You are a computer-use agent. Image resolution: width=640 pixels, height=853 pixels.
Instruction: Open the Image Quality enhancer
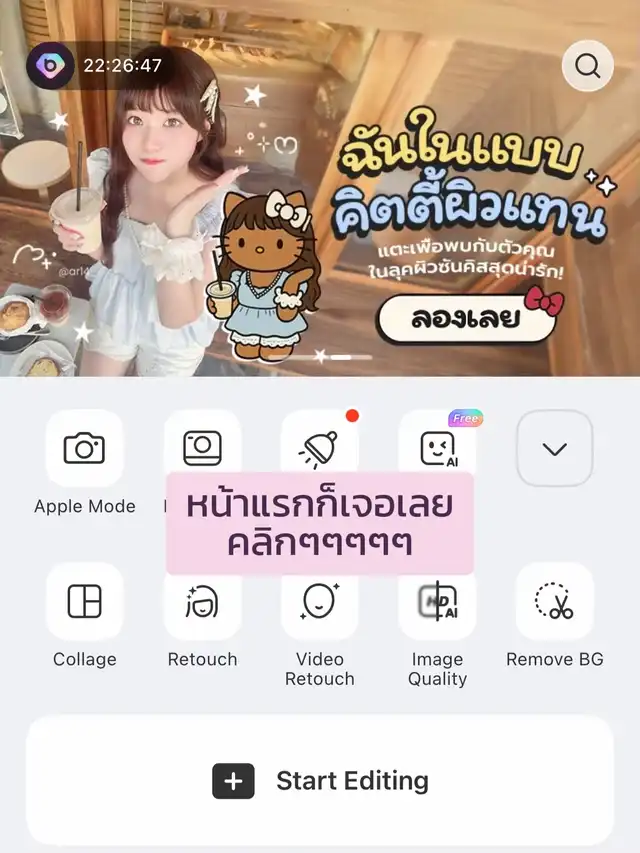point(437,602)
